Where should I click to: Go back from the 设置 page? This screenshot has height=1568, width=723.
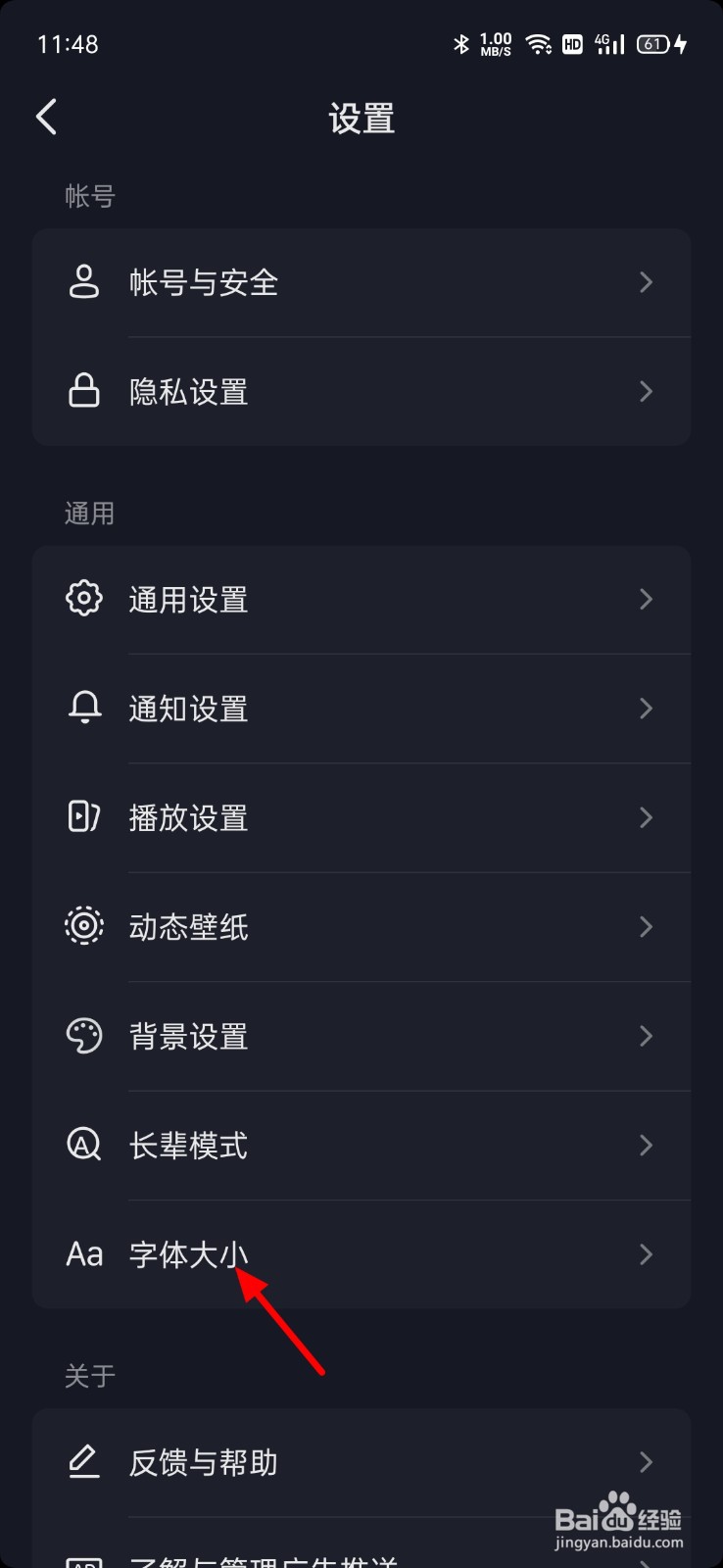pos(47,118)
